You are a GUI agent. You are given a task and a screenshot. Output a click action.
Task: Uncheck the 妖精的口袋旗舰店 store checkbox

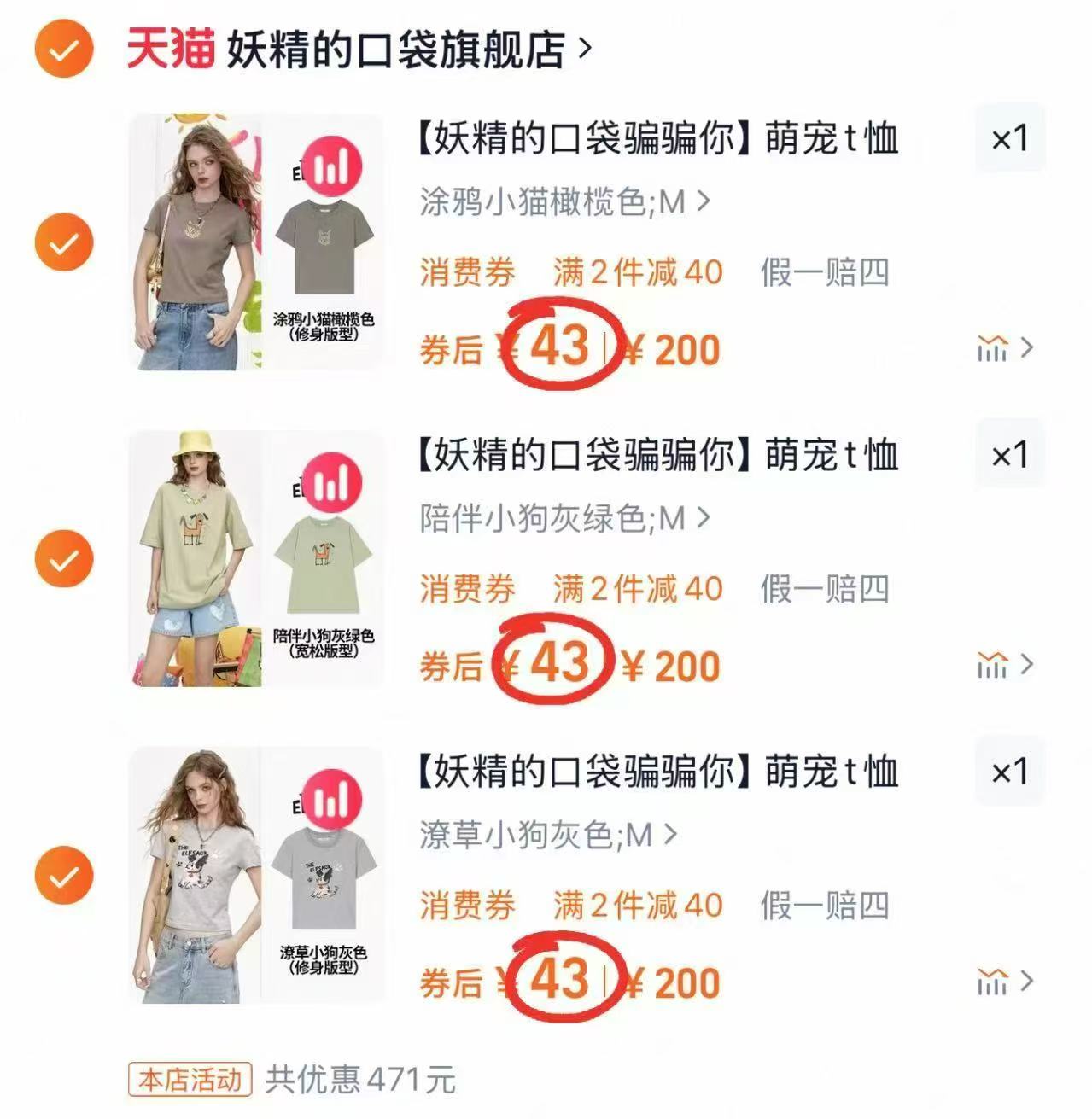[x=63, y=50]
